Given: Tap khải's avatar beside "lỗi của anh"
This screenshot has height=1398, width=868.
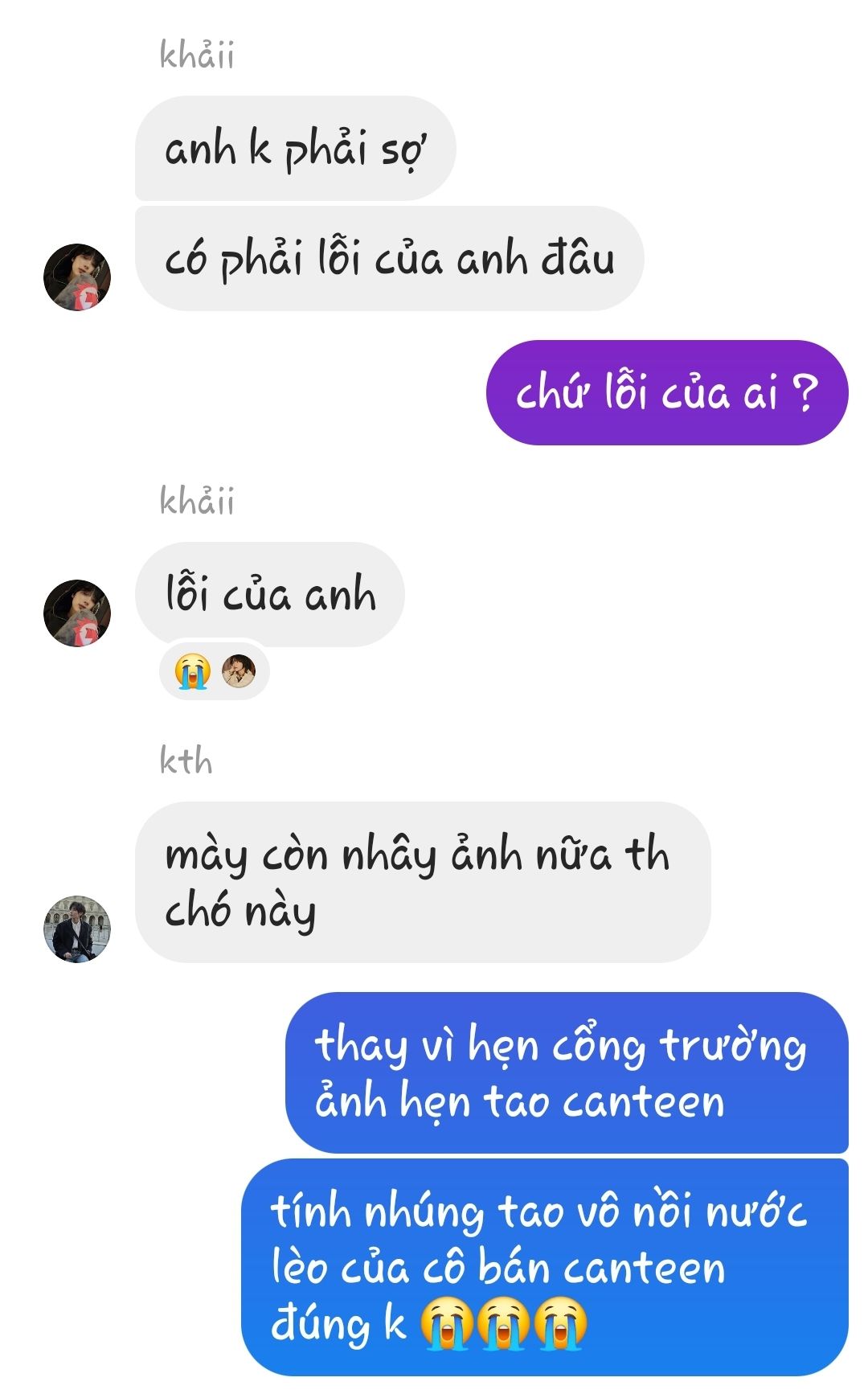Looking at the screenshot, I should pos(76,613).
